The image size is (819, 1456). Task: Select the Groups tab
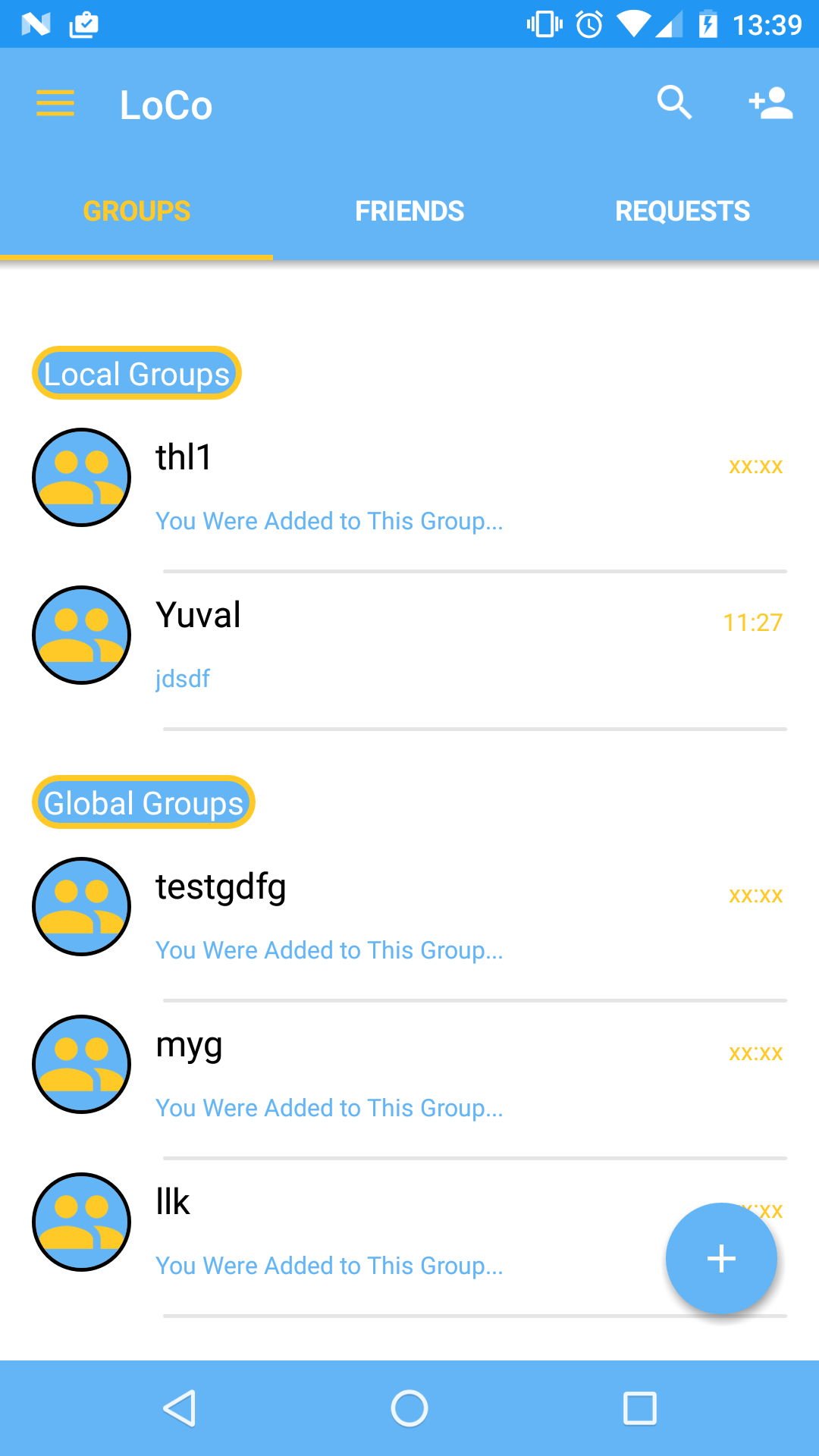[x=136, y=211]
